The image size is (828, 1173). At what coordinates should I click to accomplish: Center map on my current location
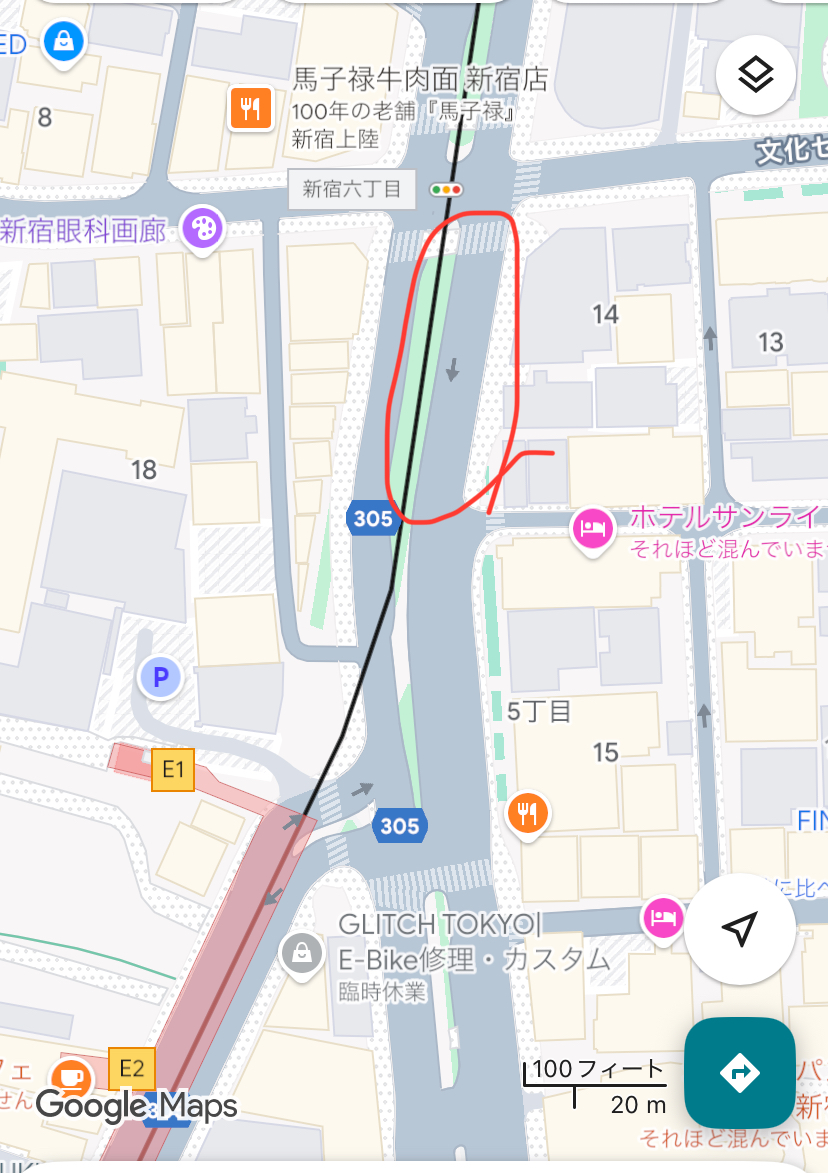tap(739, 929)
